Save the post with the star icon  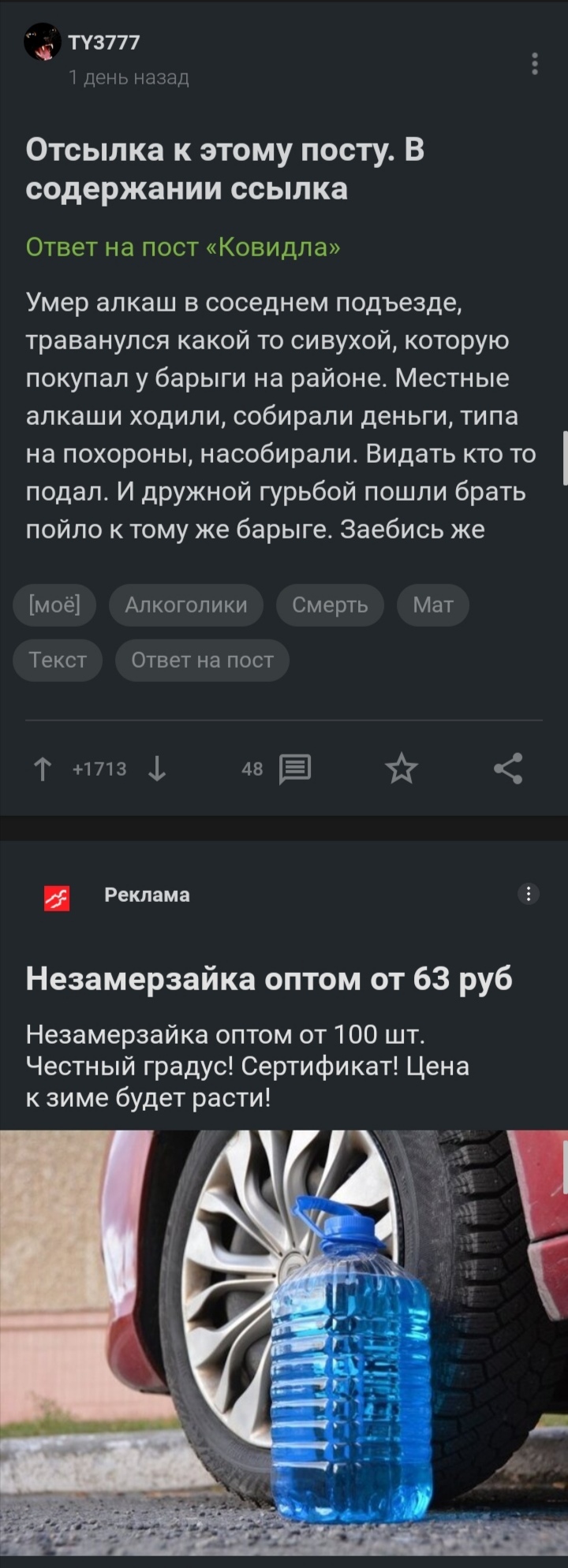402,769
